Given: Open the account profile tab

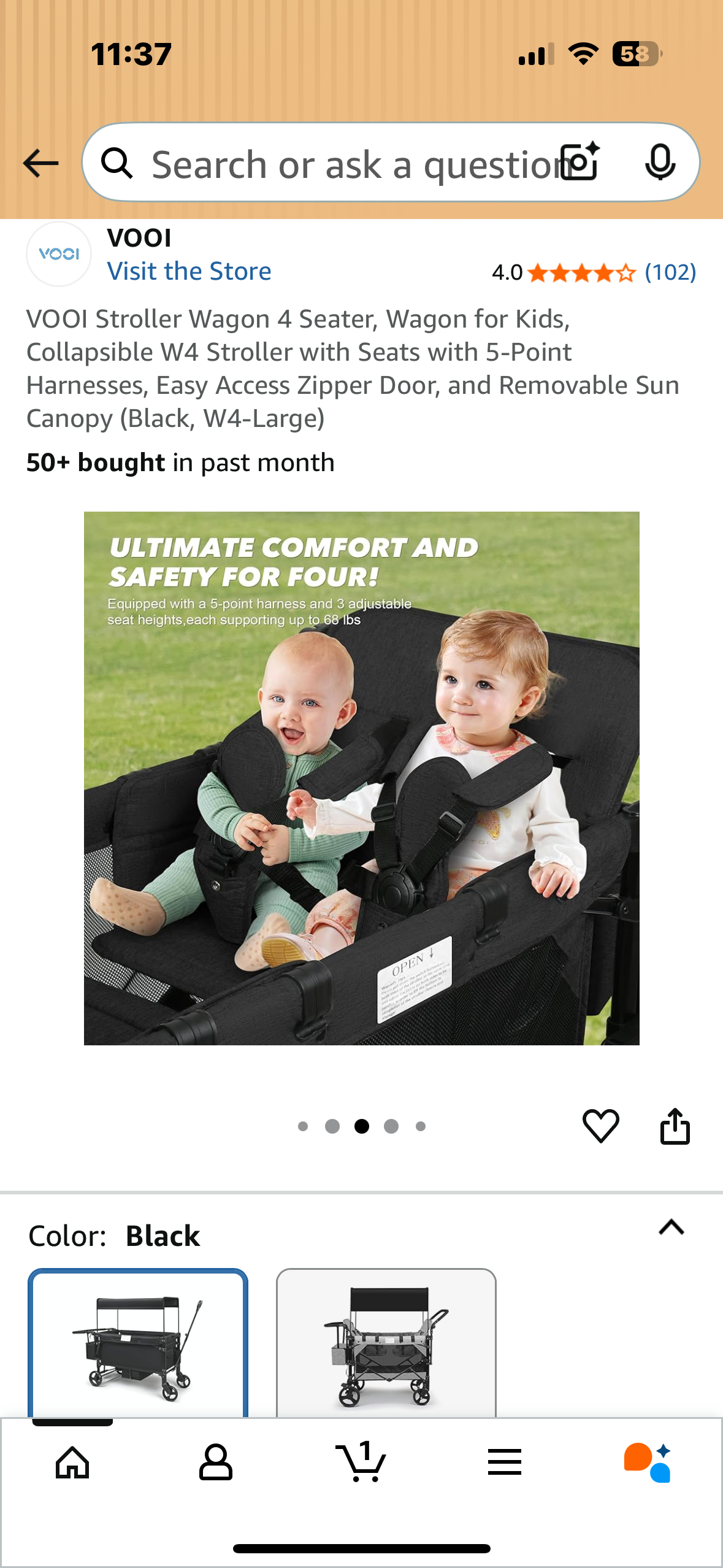Looking at the screenshot, I should [x=216, y=1462].
